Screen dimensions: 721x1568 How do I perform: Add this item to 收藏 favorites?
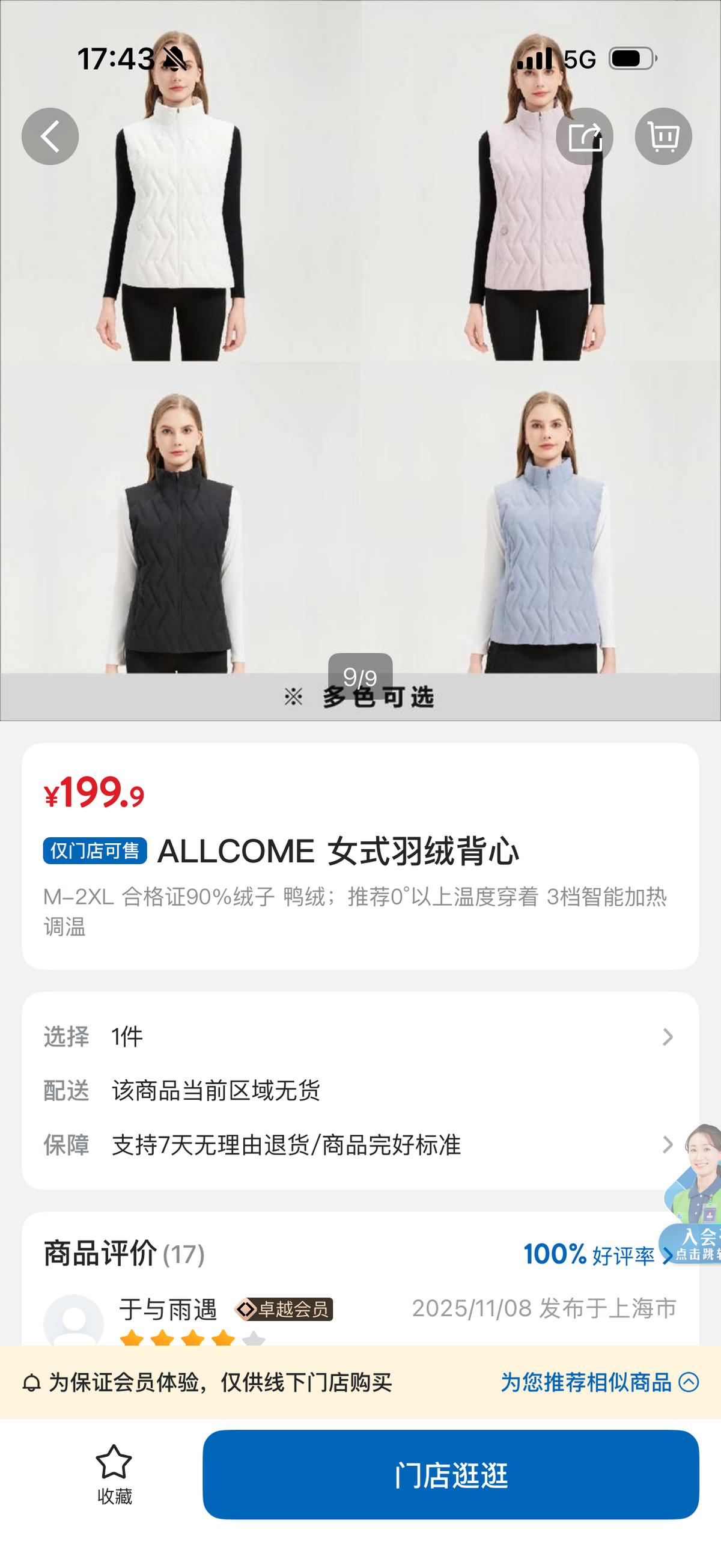[x=114, y=1474]
